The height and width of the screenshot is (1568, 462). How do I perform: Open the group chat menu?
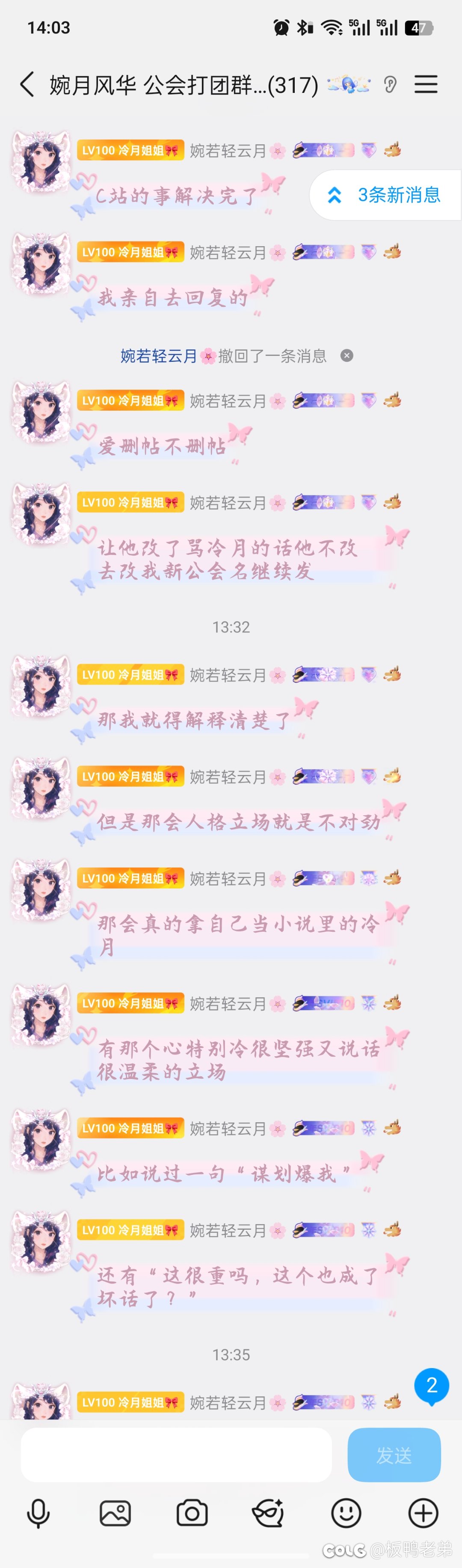tap(426, 84)
